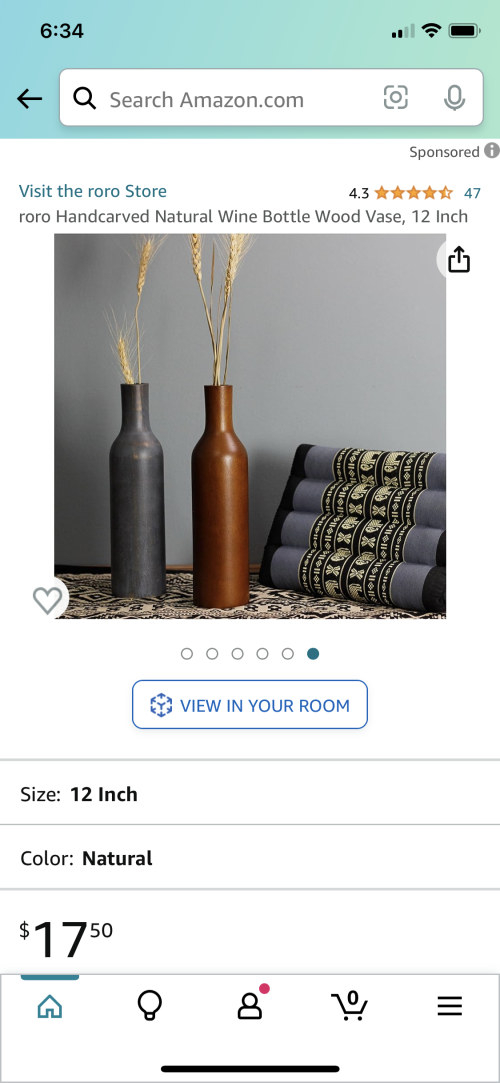Open the shopping cart

click(349, 1006)
